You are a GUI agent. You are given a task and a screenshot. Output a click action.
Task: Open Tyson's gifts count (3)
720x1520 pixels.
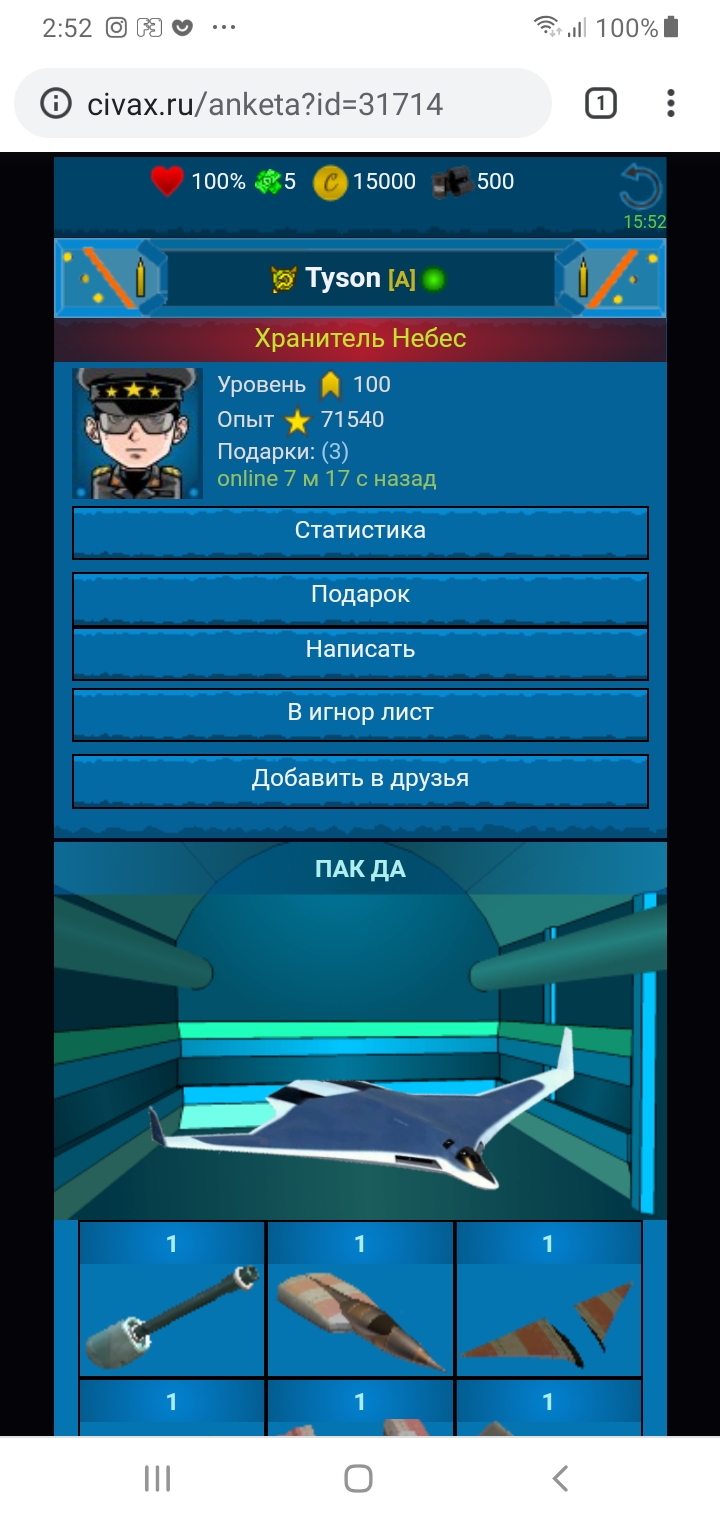click(335, 451)
